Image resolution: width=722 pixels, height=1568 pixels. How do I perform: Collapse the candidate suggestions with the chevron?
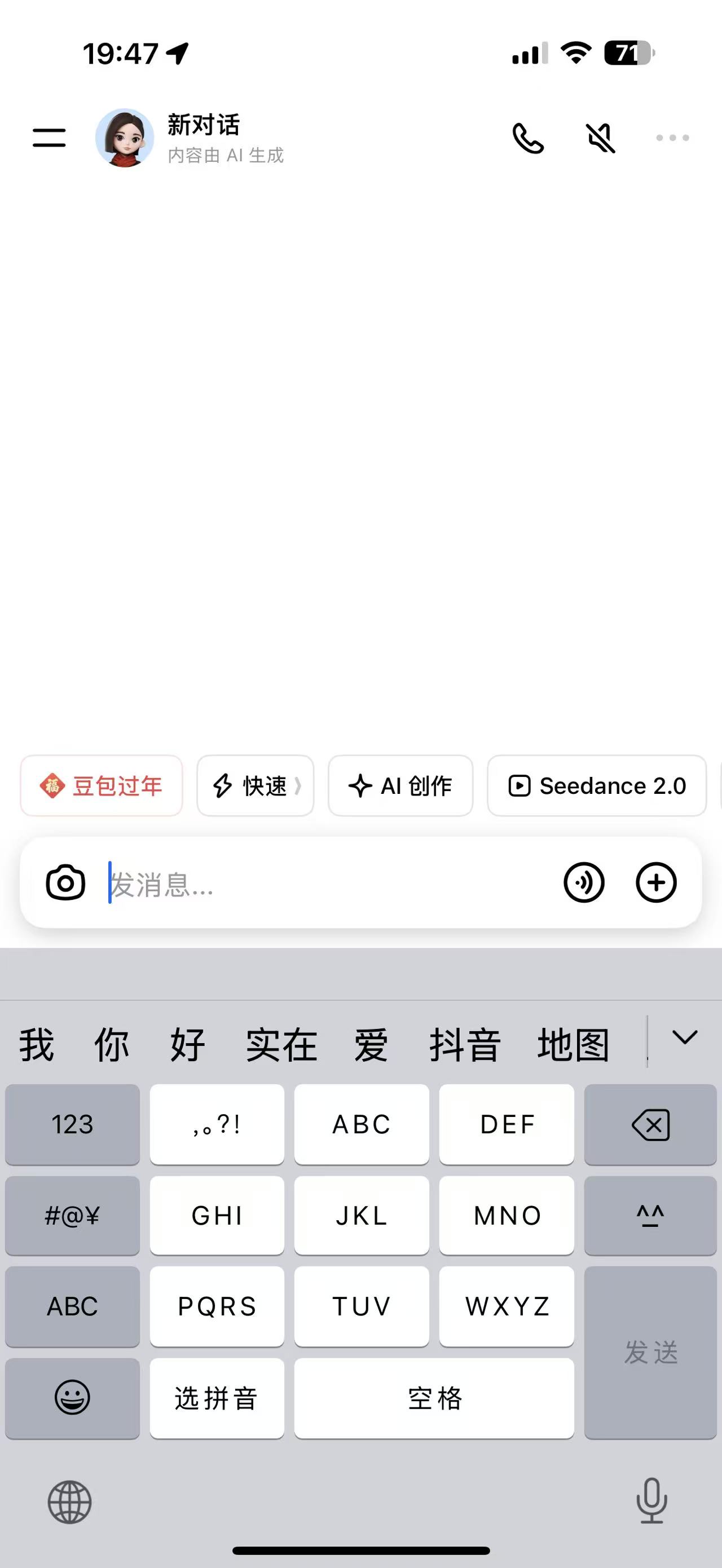point(684,1042)
